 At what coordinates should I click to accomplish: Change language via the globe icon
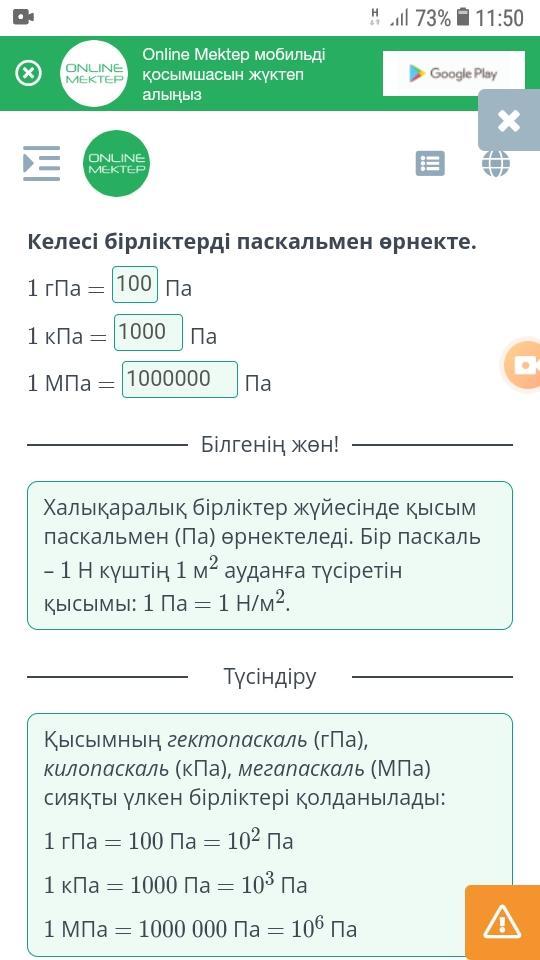[496, 164]
